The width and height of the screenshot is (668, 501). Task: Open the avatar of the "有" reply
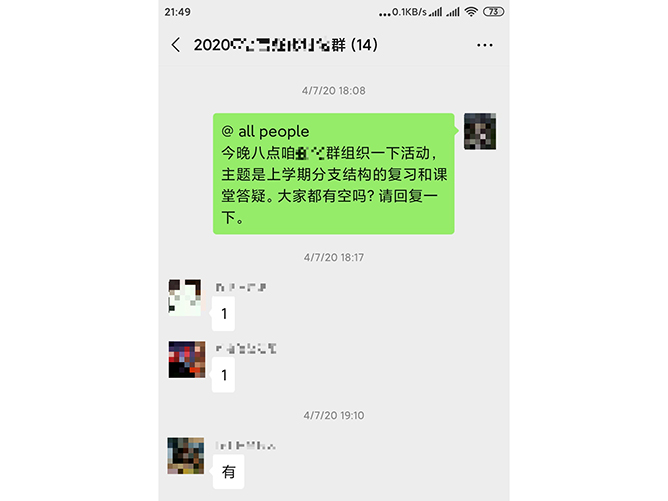[x=186, y=455]
